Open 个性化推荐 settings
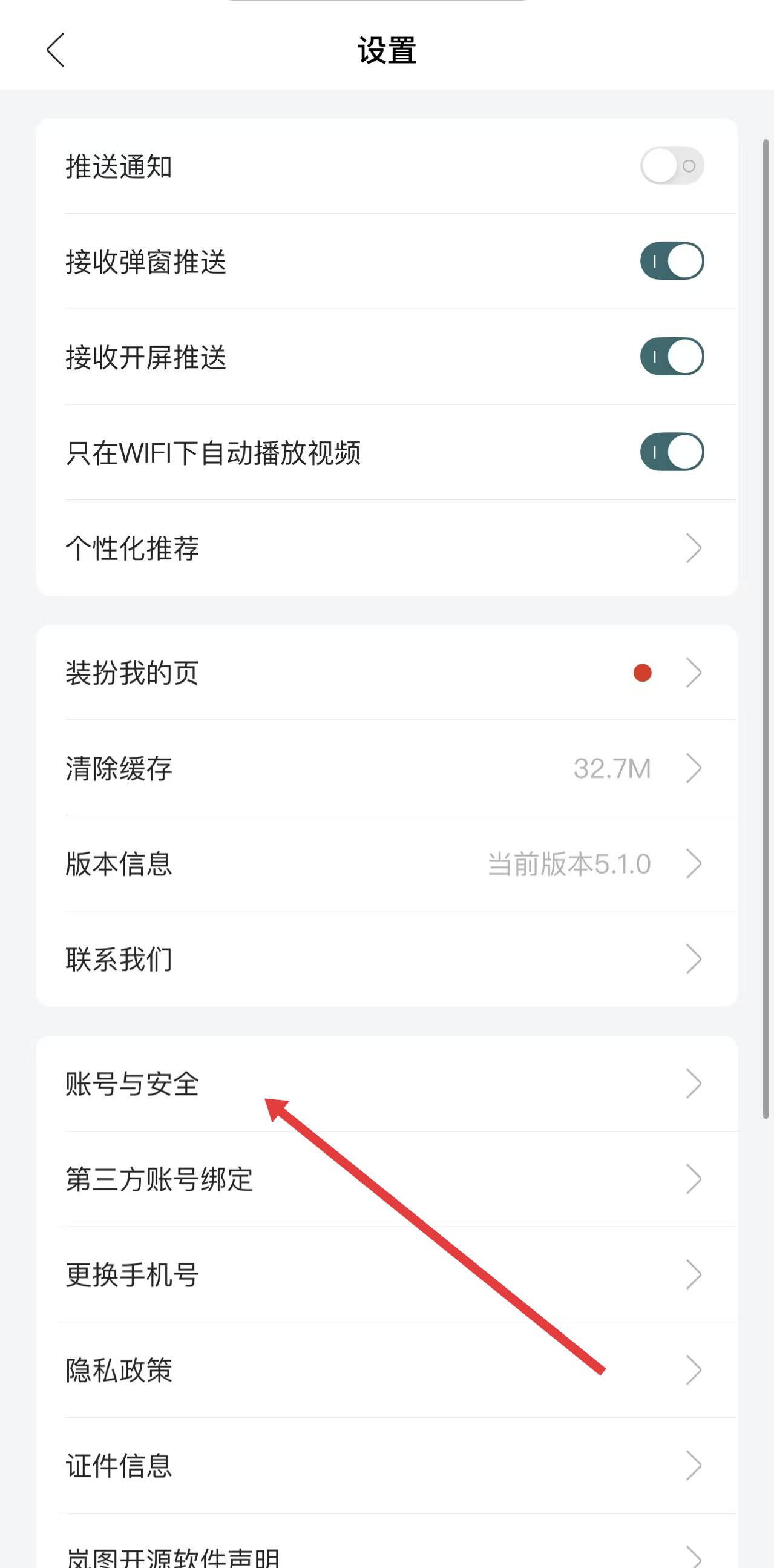The width and height of the screenshot is (774, 1568). pyautogui.click(x=386, y=548)
